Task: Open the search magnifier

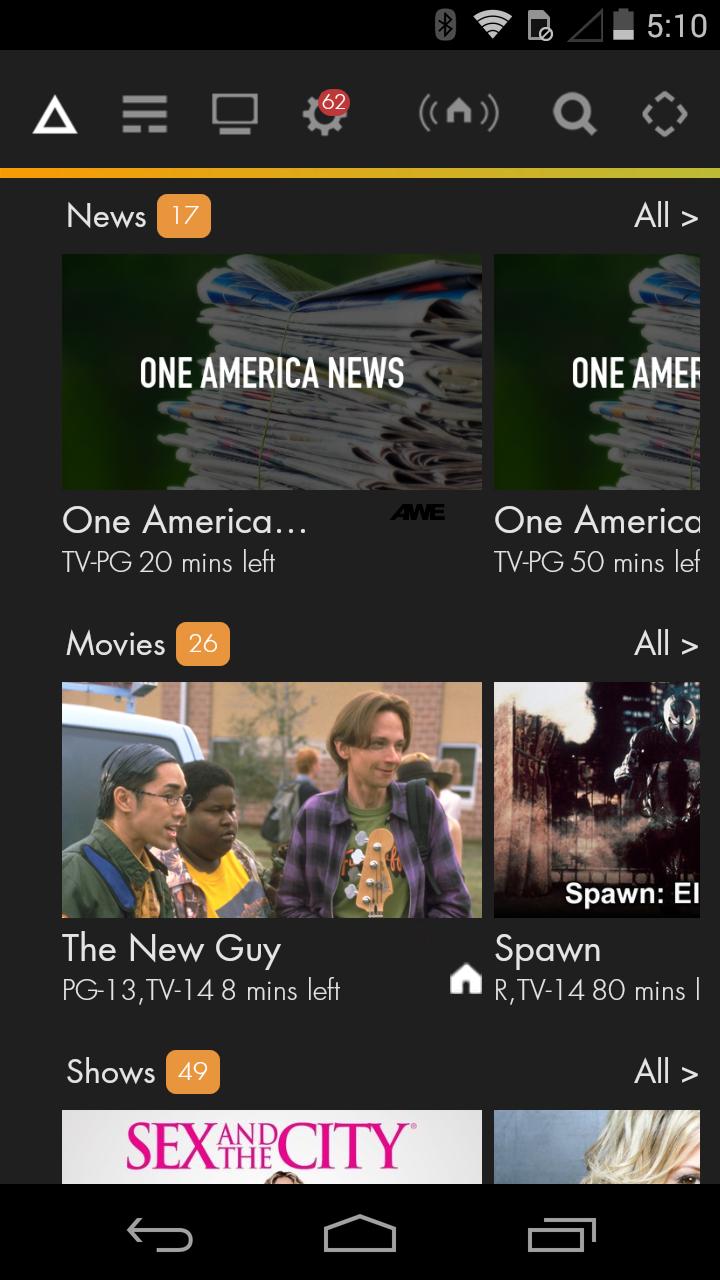Action: (x=574, y=115)
